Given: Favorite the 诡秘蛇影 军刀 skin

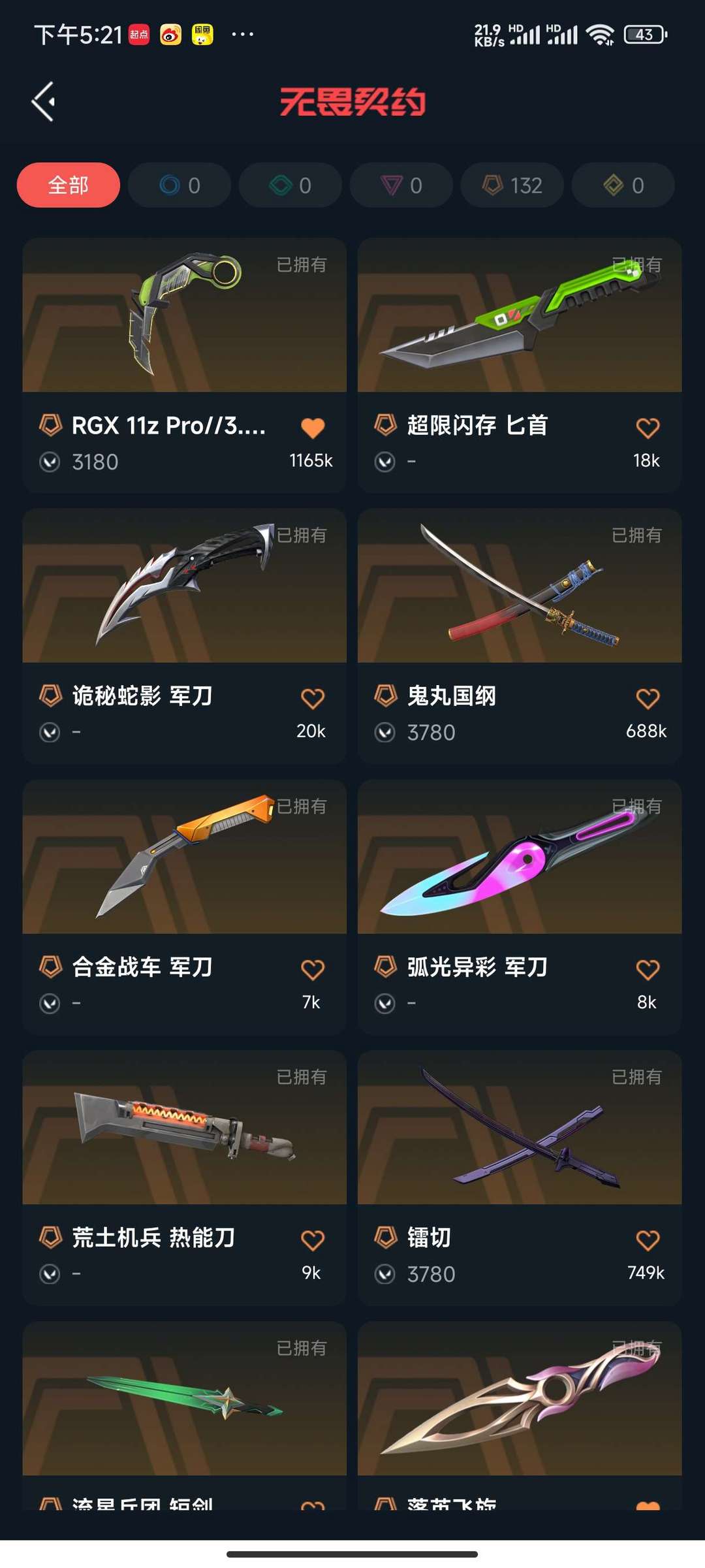Looking at the screenshot, I should 313,698.
